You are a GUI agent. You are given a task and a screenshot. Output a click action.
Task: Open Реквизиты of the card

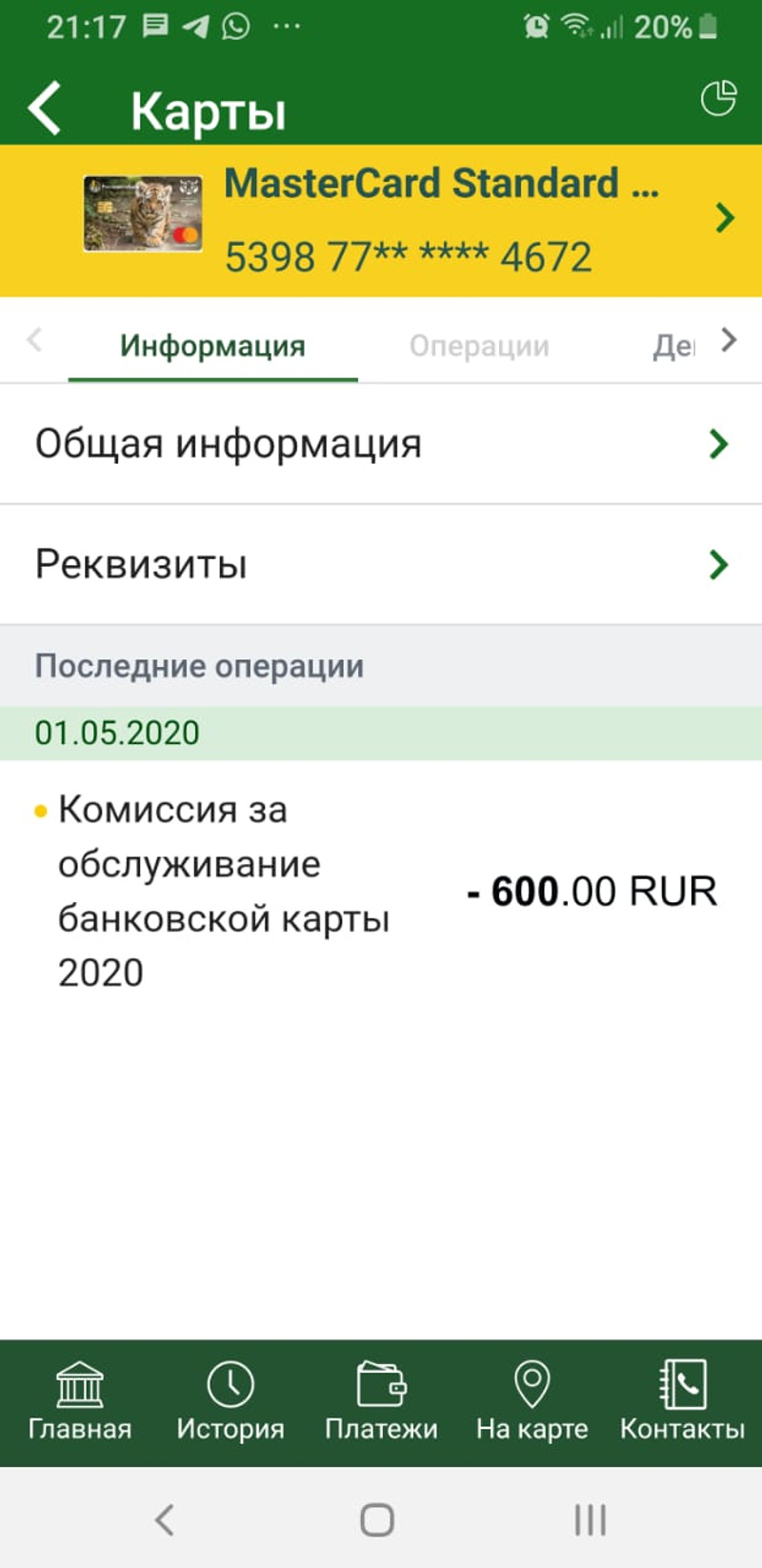coord(381,565)
